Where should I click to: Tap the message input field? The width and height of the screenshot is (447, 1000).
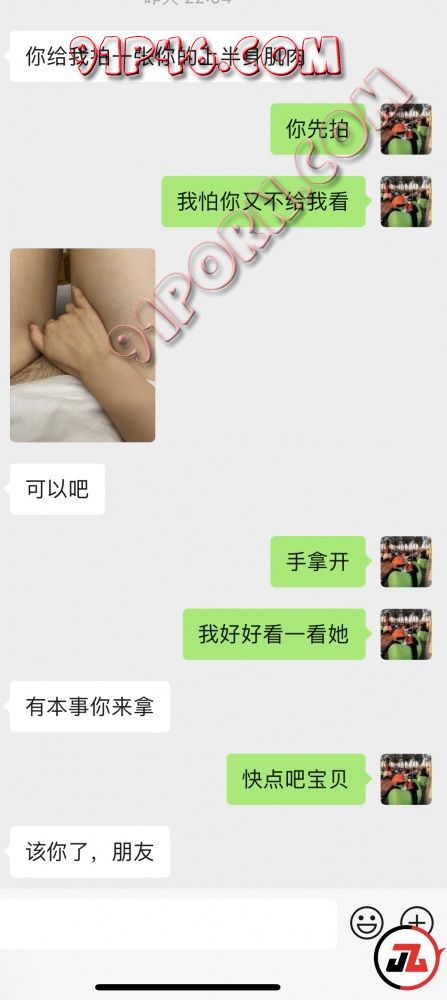167,923
